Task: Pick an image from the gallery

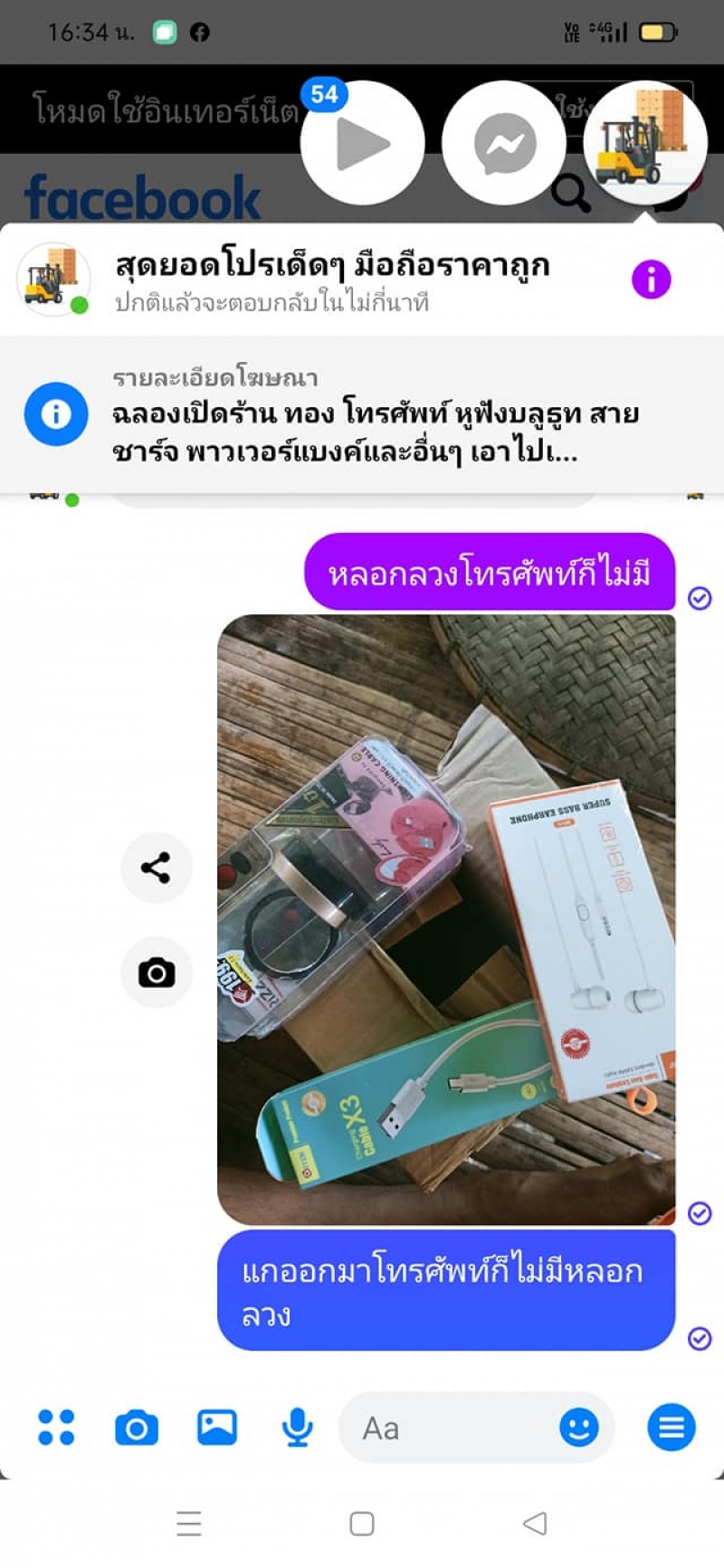Action: point(217,1428)
